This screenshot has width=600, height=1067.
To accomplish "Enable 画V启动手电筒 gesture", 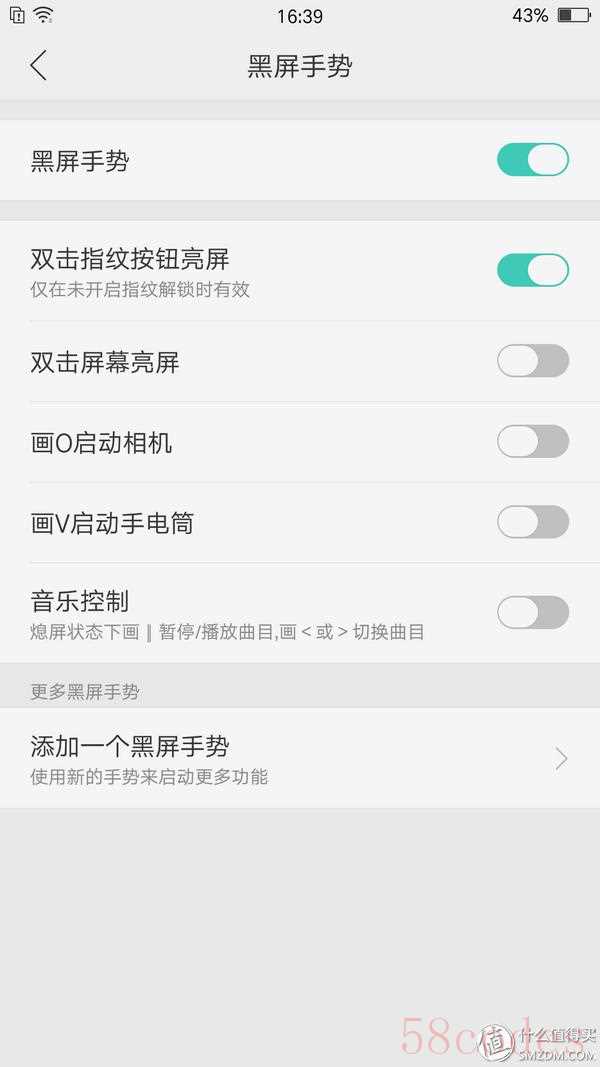I will 533,522.
